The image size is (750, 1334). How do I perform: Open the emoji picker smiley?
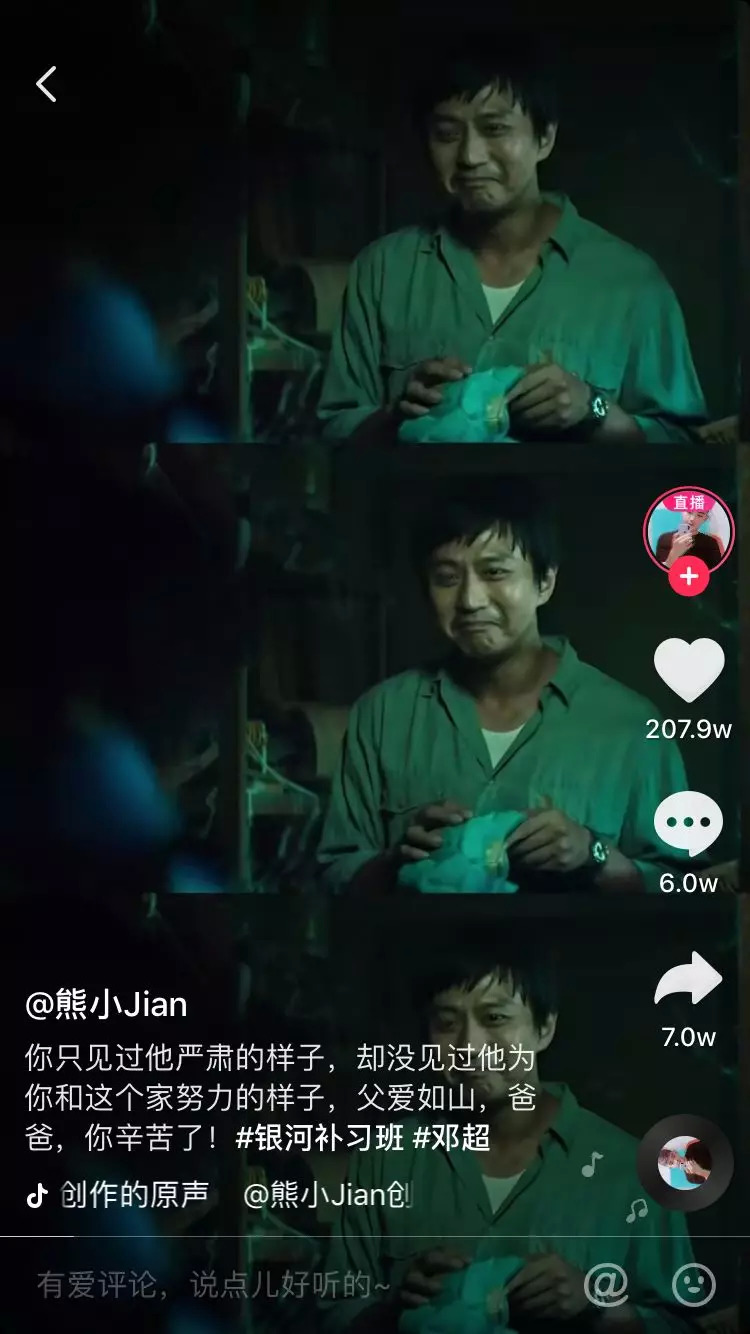(x=693, y=1285)
